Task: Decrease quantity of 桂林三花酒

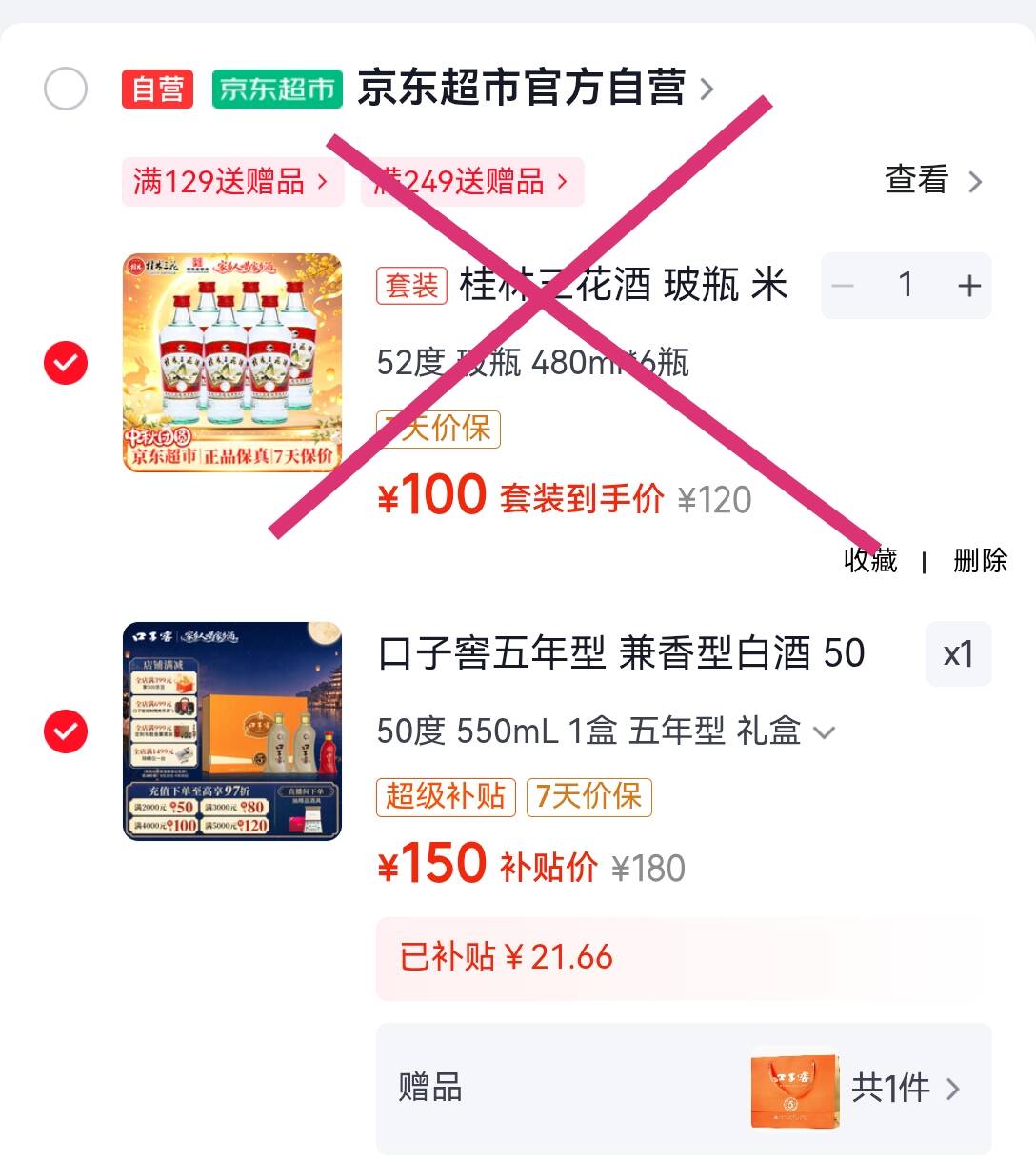Action: [843, 285]
